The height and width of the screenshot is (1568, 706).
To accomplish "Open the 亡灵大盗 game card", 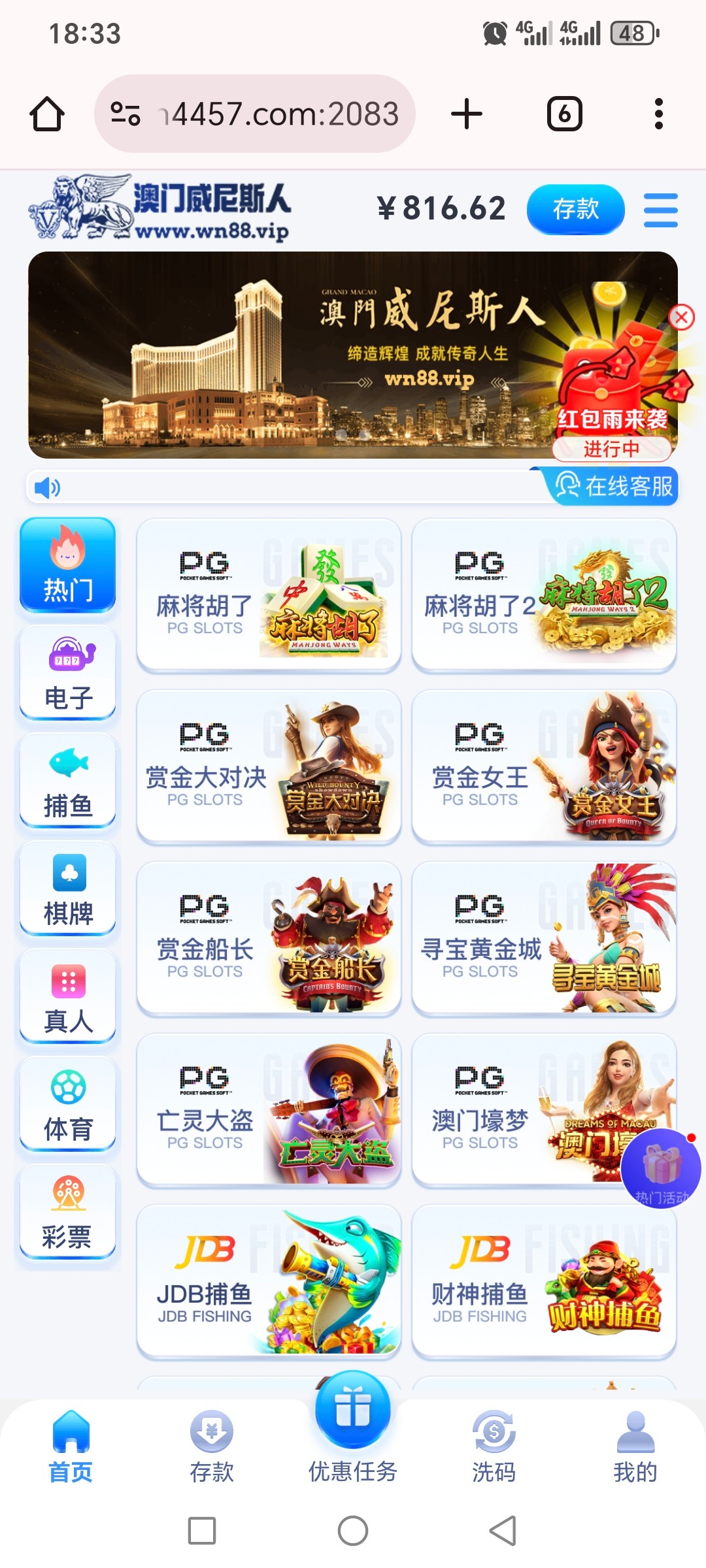I will (x=268, y=1109).
